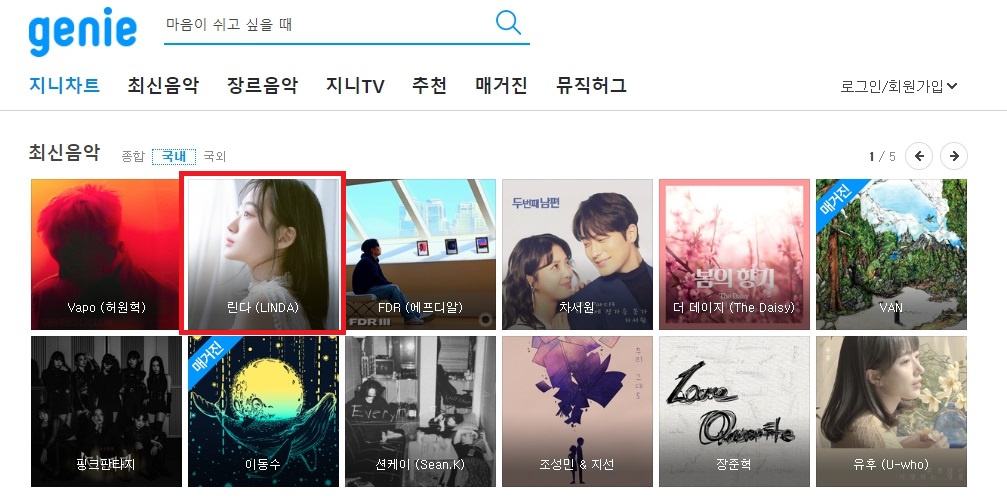This screenshot has width=1007, height=503.
Task: Filter latest music by 종합
Action: 133,156
